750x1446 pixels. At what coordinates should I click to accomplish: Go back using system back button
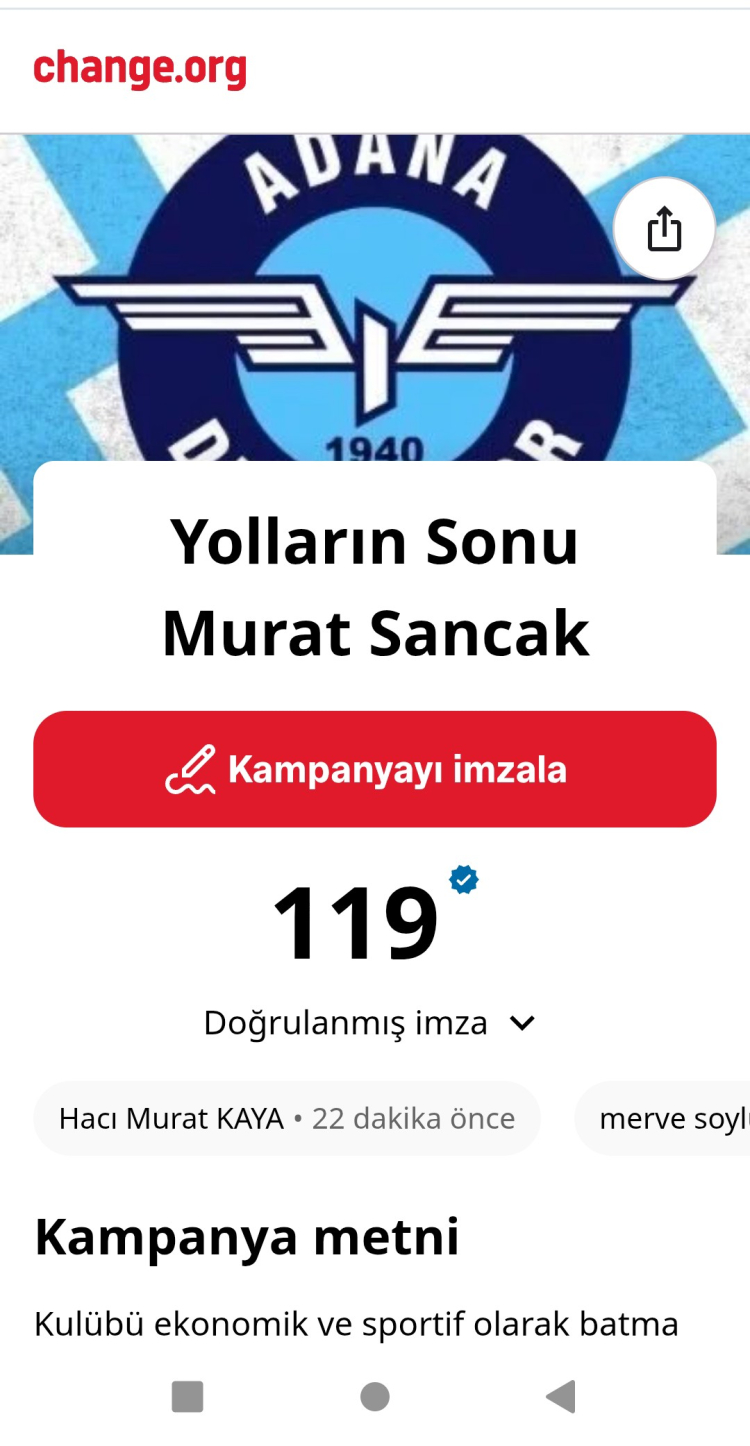point(561,1396)
